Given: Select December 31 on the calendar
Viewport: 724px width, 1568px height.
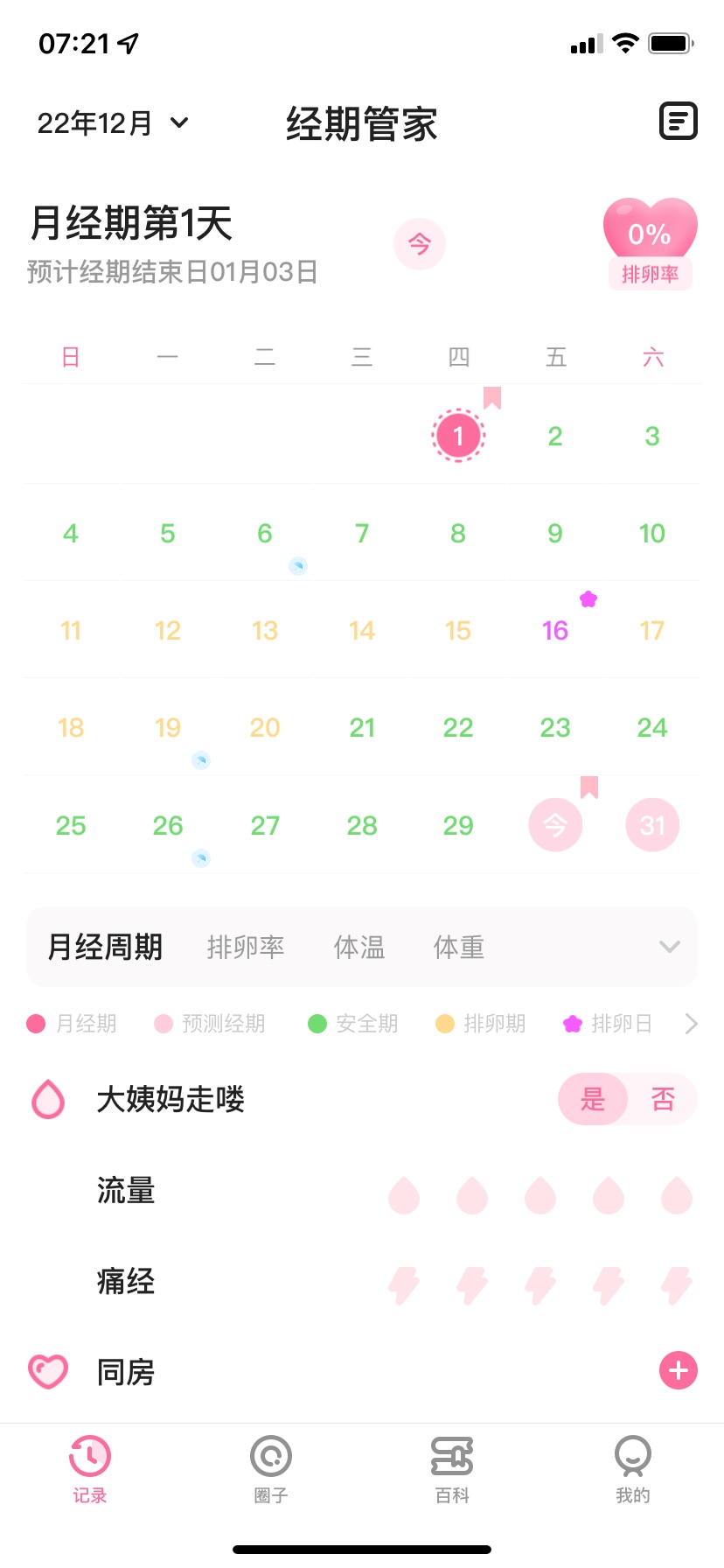Looking at the screenshot, I should 652,824.
